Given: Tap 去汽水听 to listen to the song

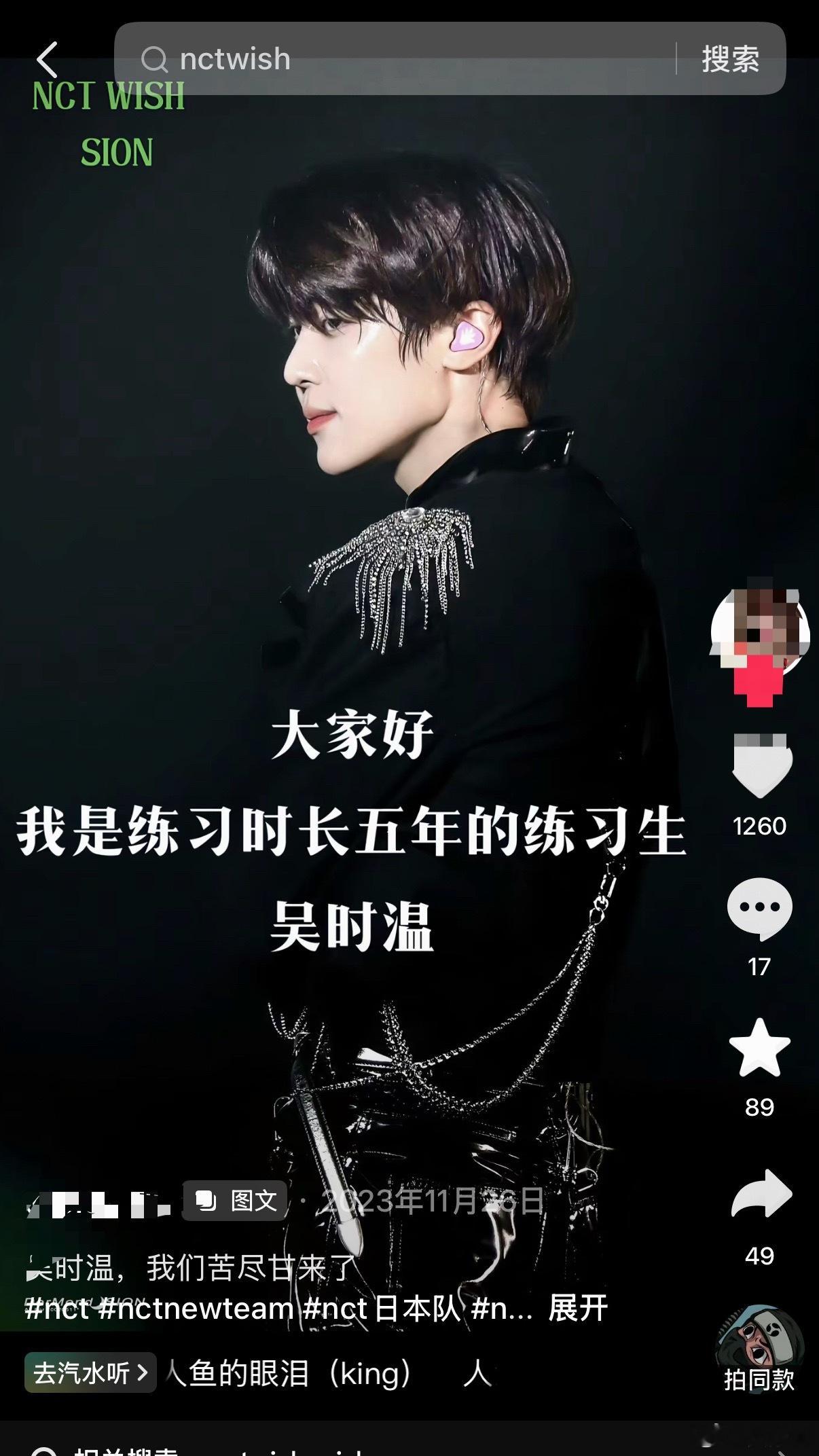Looking at the screenshot, I should (90, 1373).
